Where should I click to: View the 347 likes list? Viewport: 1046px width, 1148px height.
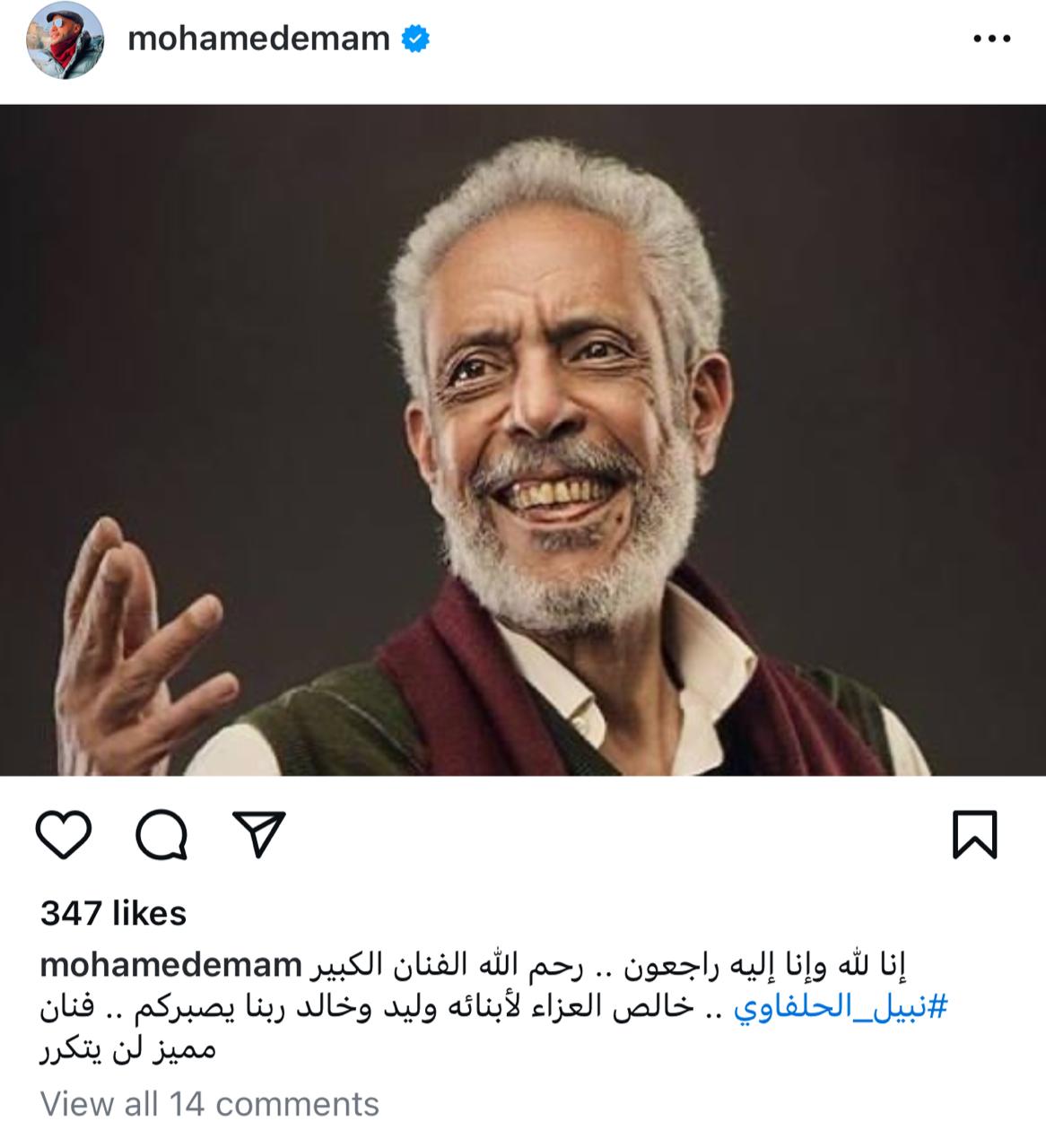click(x=113, y=913)
